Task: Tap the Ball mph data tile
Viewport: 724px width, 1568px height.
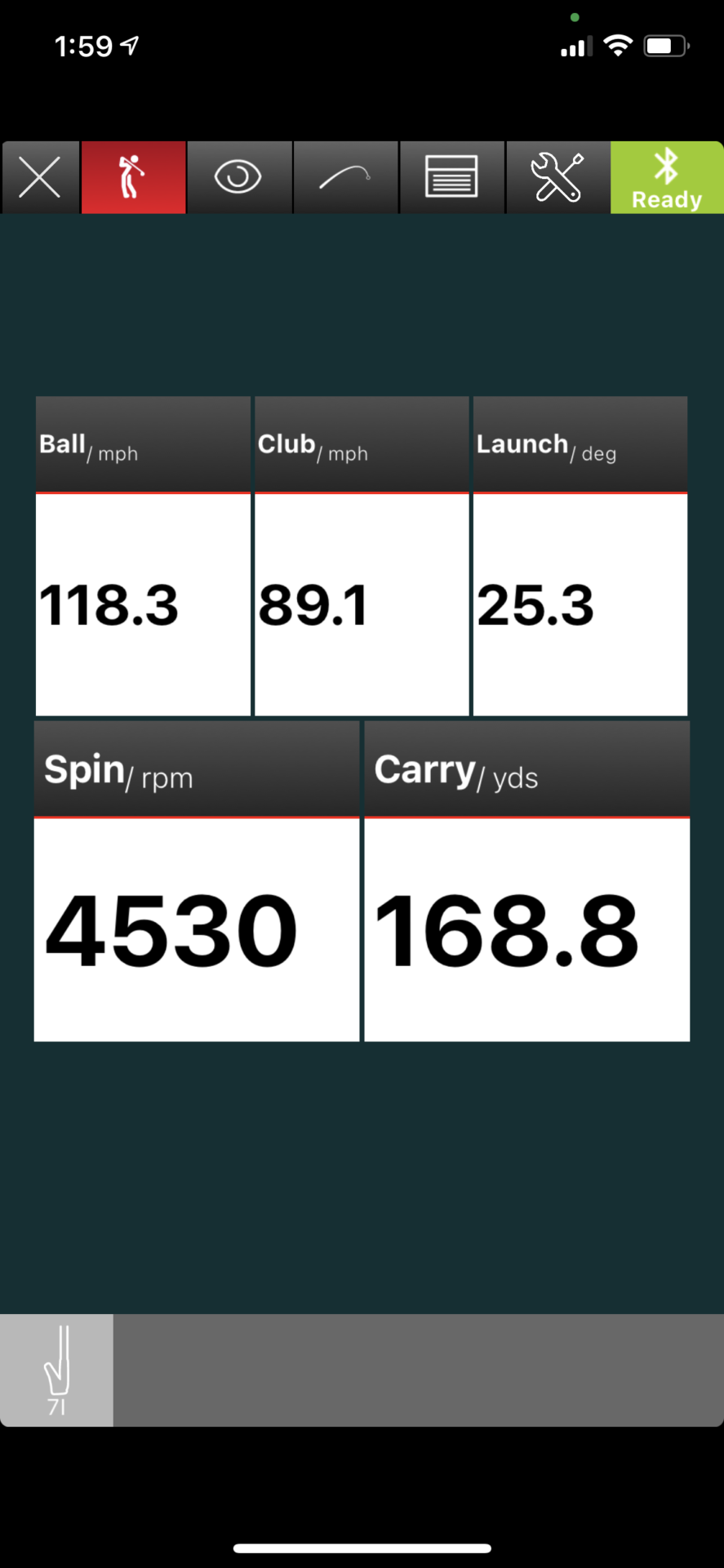Action: coord(143,556)
